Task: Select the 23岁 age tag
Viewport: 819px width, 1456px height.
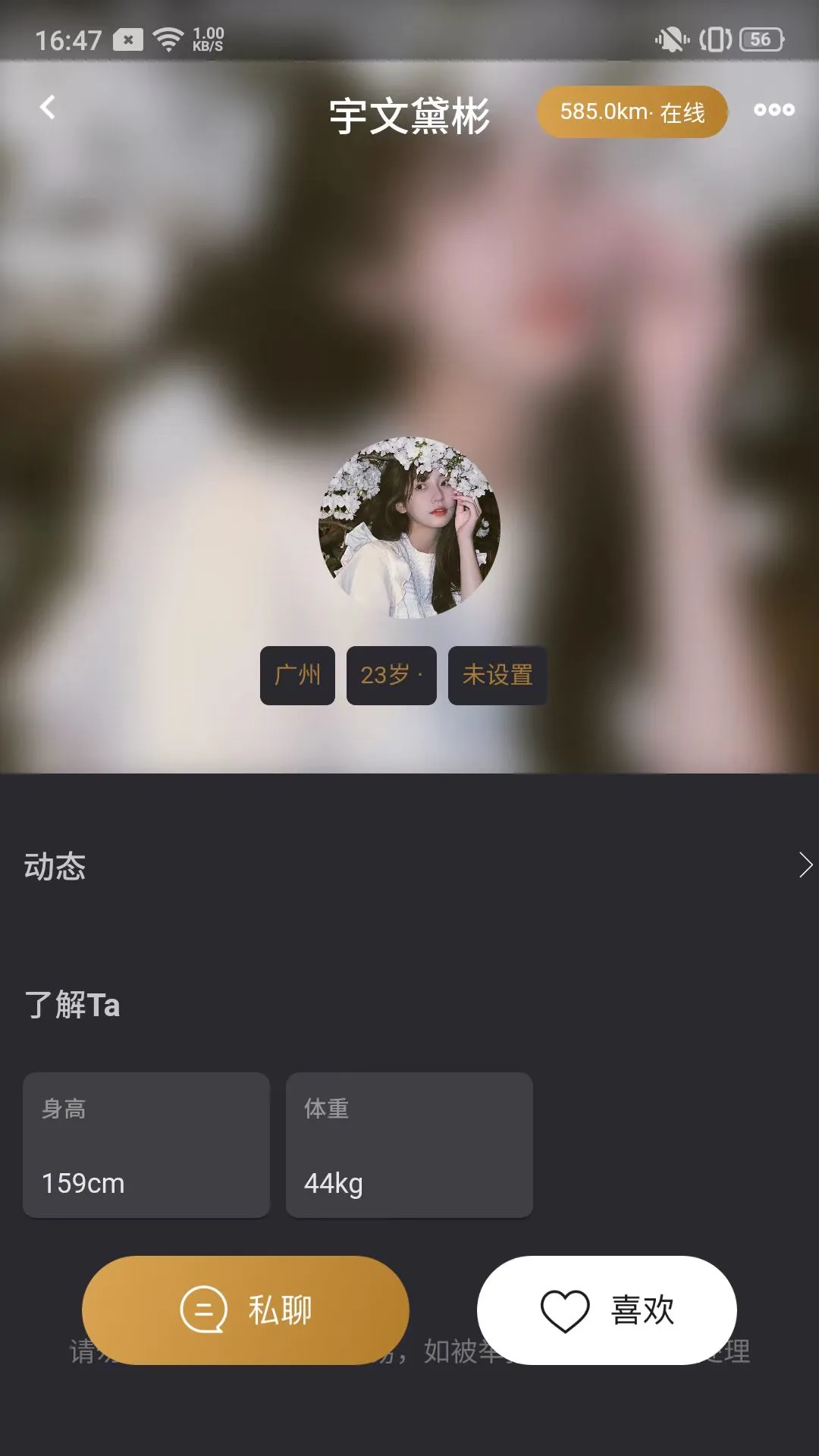Action: [x=391, y=675]
